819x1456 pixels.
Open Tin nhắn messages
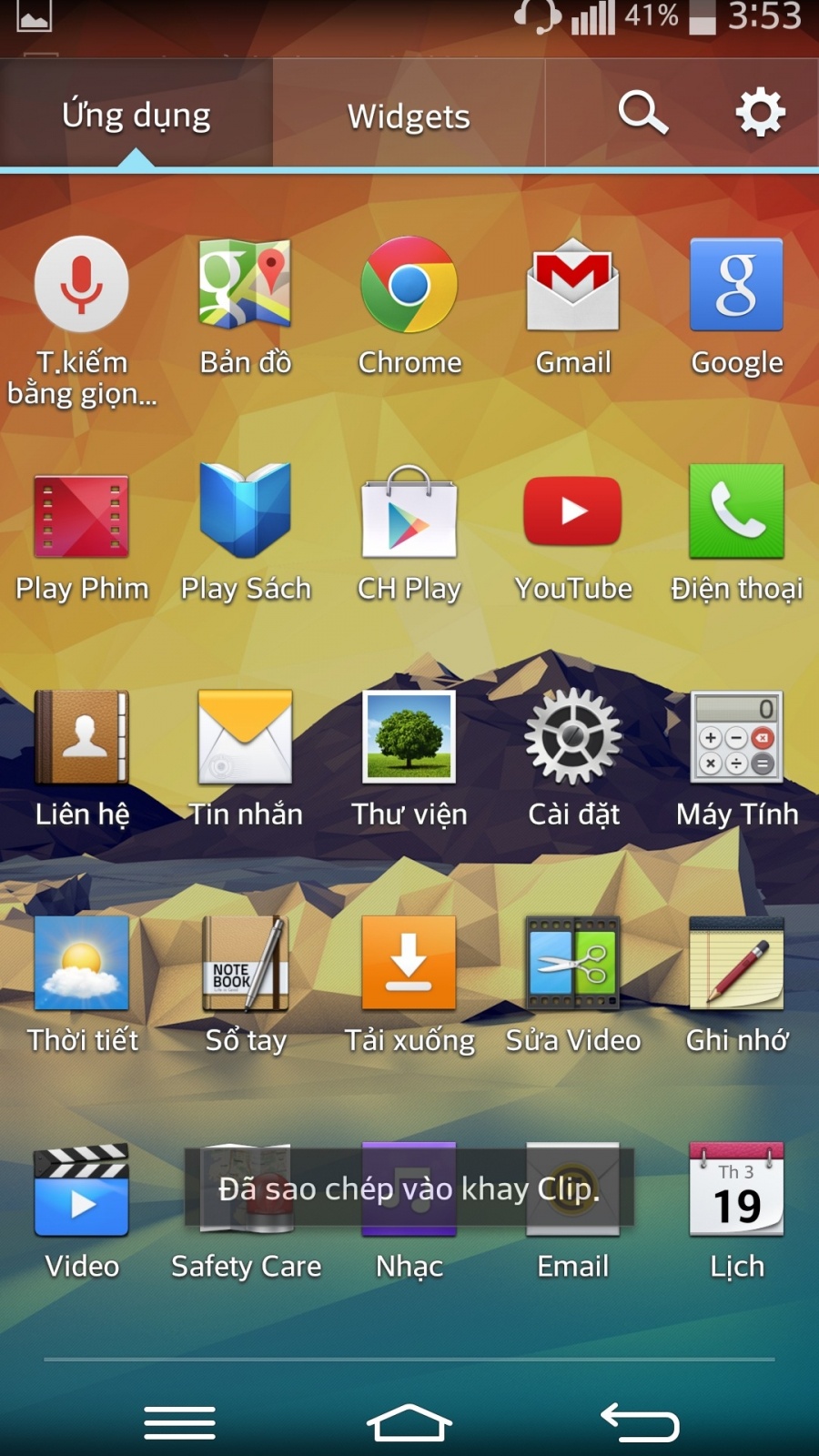(245, 736)
